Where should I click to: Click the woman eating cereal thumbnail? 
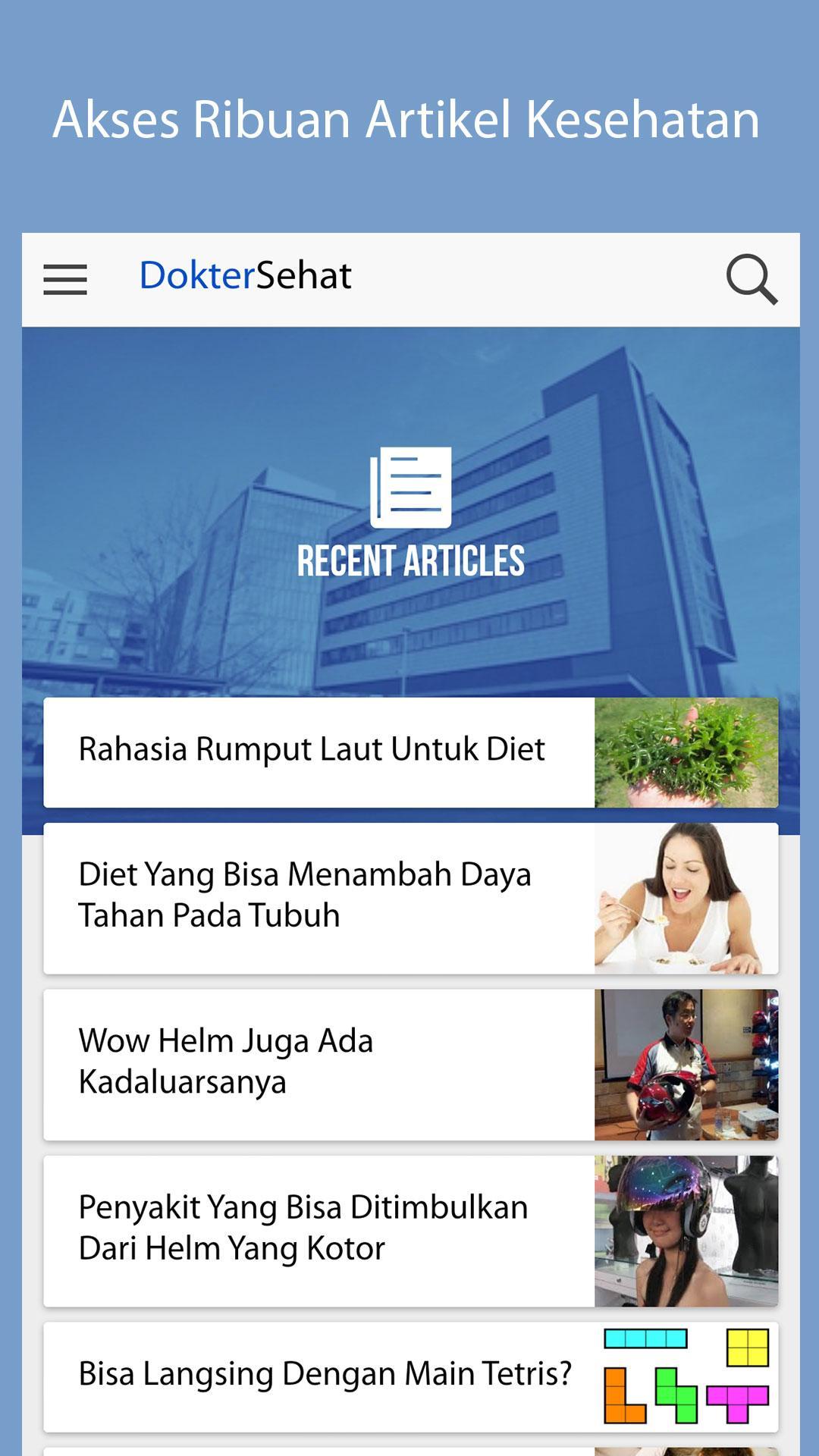(686, 899)
